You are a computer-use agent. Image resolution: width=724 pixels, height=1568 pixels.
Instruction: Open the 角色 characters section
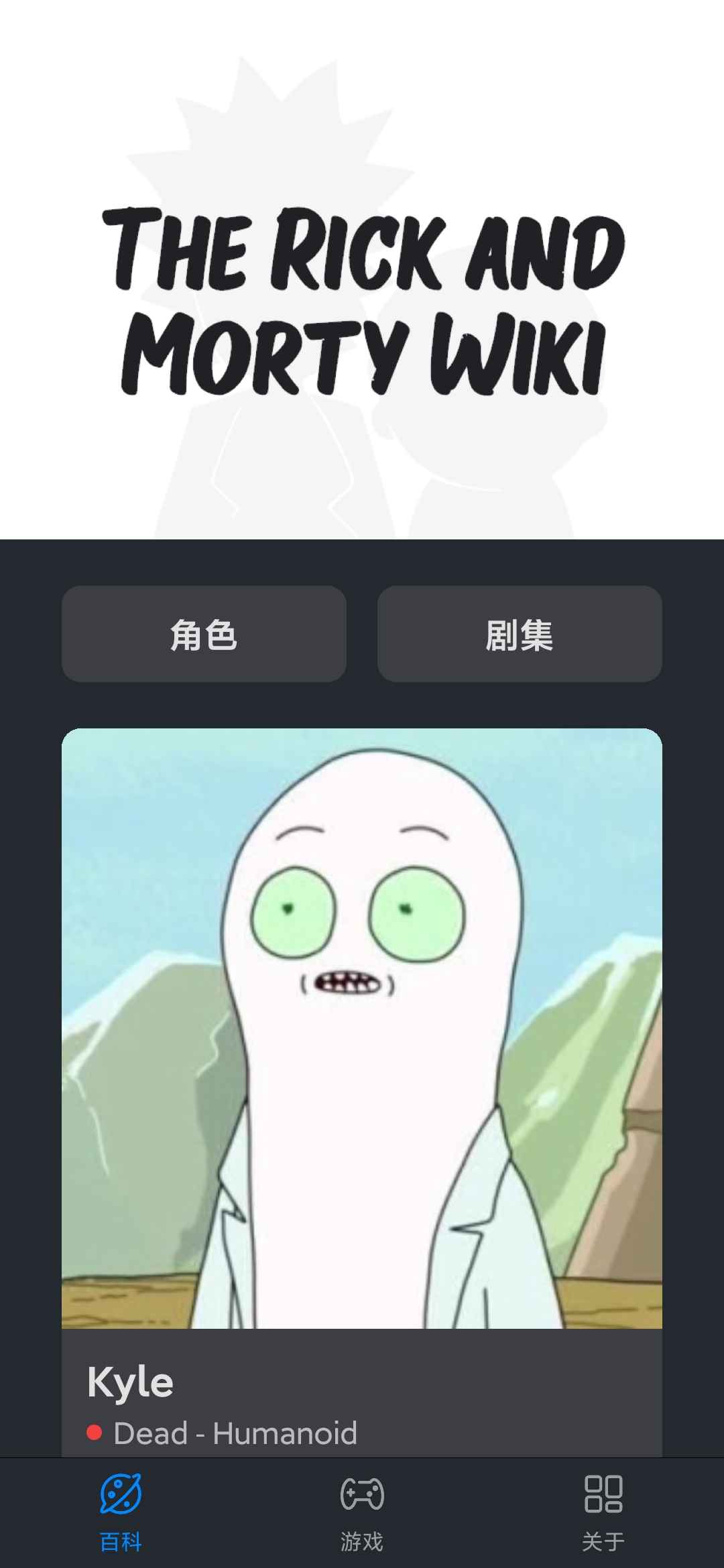(x=204, y=634)
